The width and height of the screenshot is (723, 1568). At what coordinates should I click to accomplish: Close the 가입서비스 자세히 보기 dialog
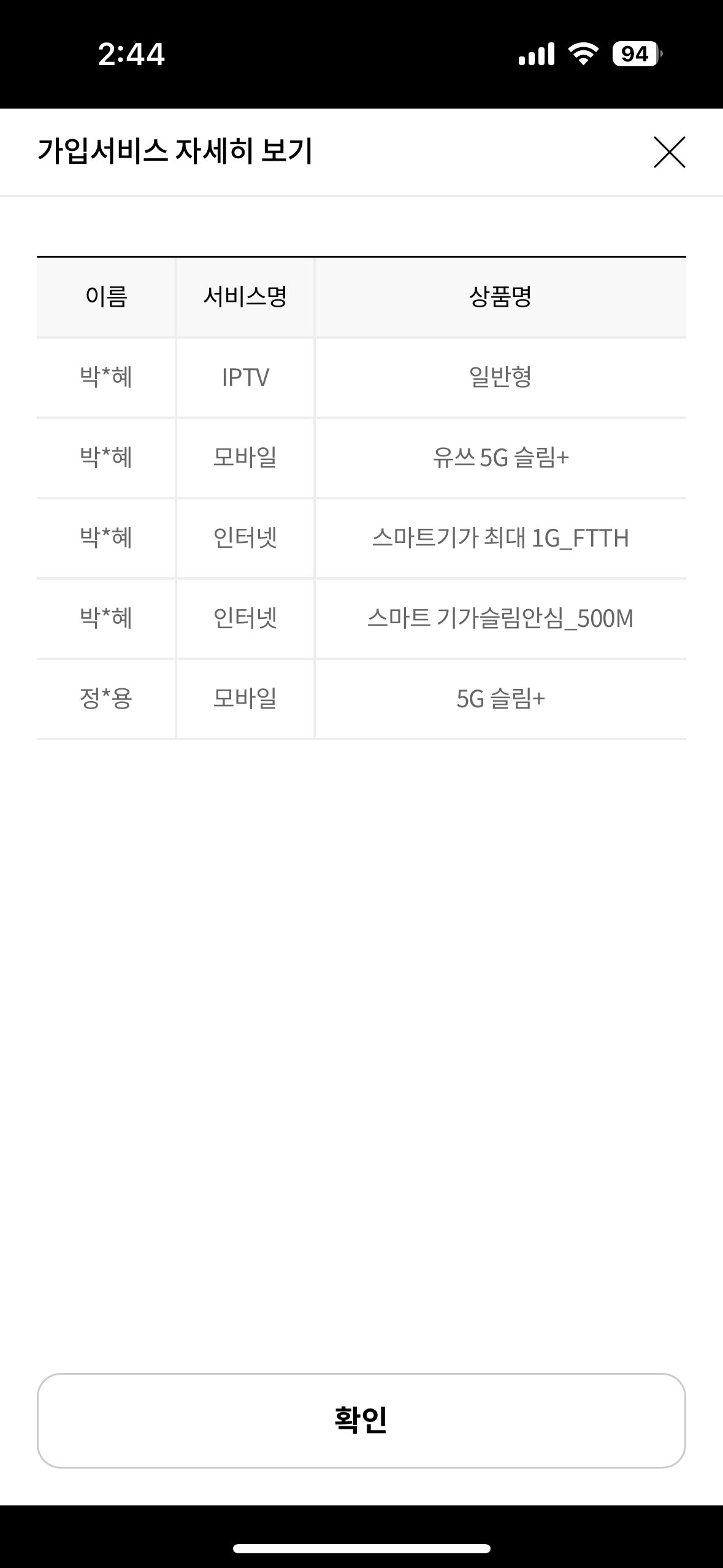(x=669, y=152)
